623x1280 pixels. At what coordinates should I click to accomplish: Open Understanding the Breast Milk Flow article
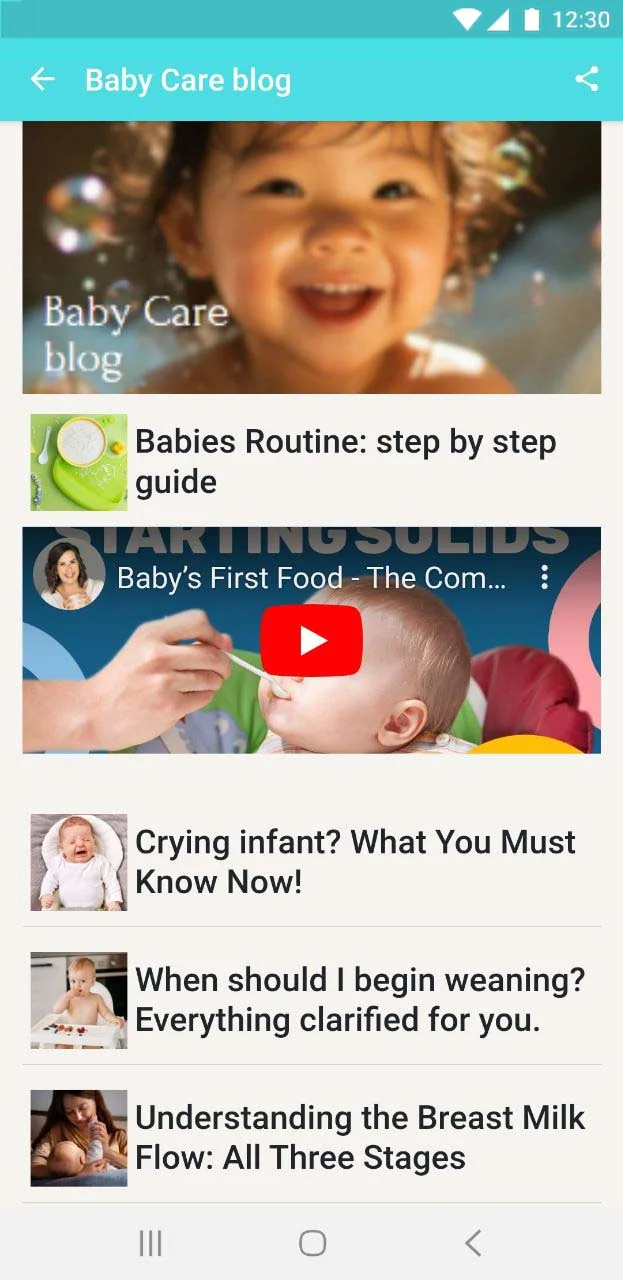click(360, 1138)
